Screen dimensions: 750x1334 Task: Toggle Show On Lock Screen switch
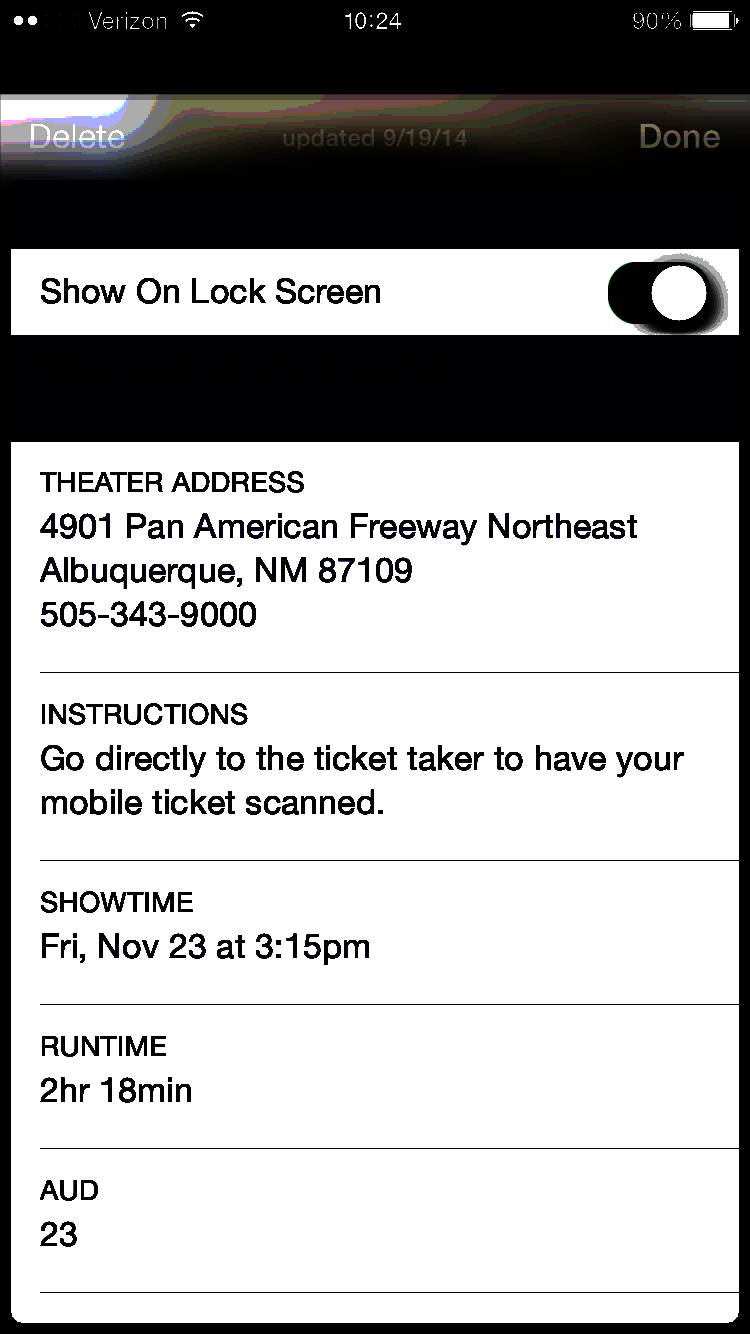pyautogui.click(x=664, y=293)
